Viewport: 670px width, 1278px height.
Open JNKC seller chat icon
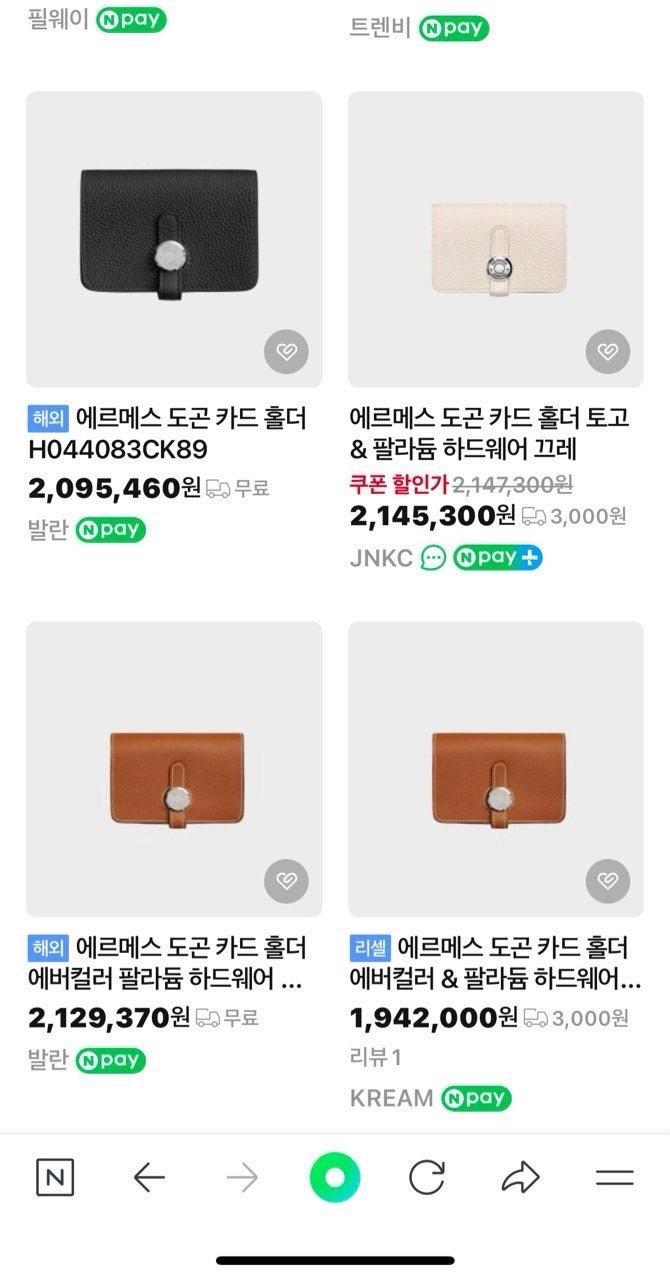[432, 558]
